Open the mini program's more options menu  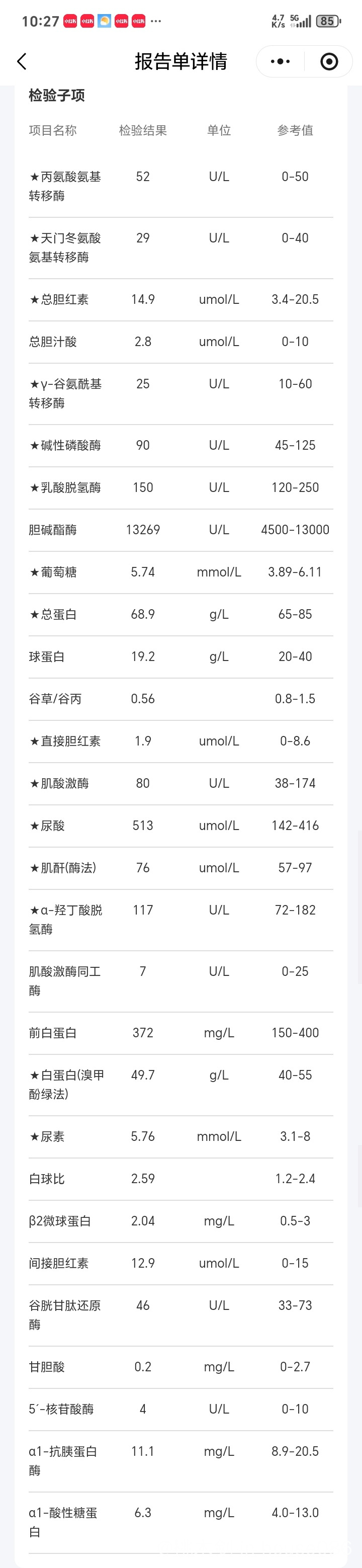(280, 61)
